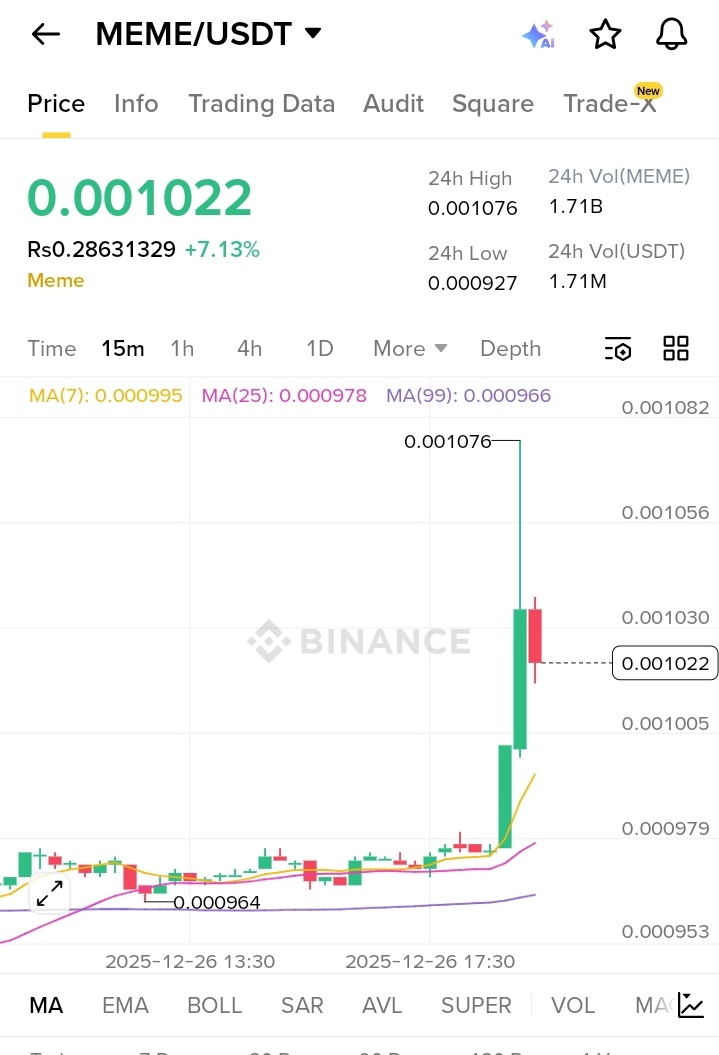
Task: Switch to the Square tab
Action: pyautogui.click(x=492, y=104)
